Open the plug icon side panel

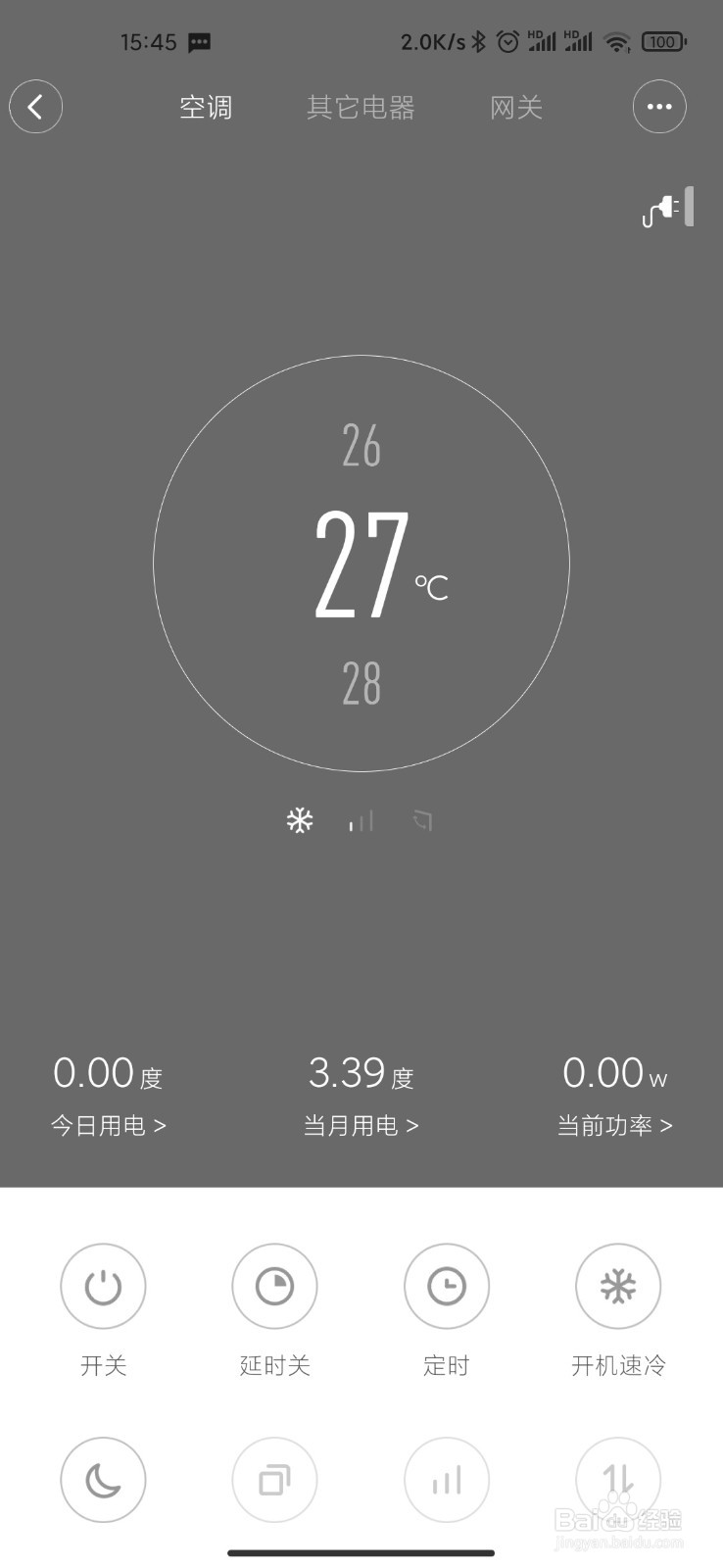click(667, 208)
